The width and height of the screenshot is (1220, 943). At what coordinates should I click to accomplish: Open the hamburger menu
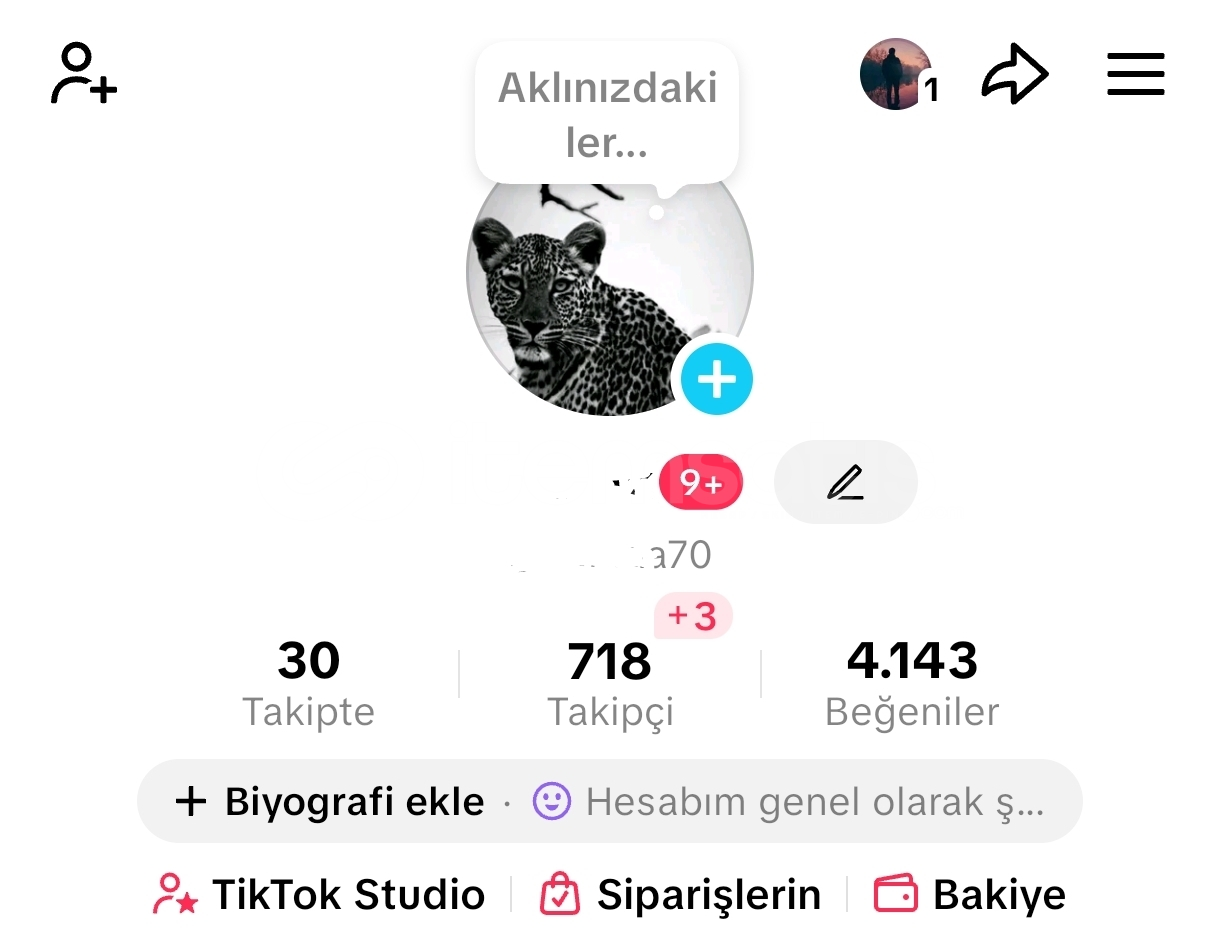coord(1136,74)
